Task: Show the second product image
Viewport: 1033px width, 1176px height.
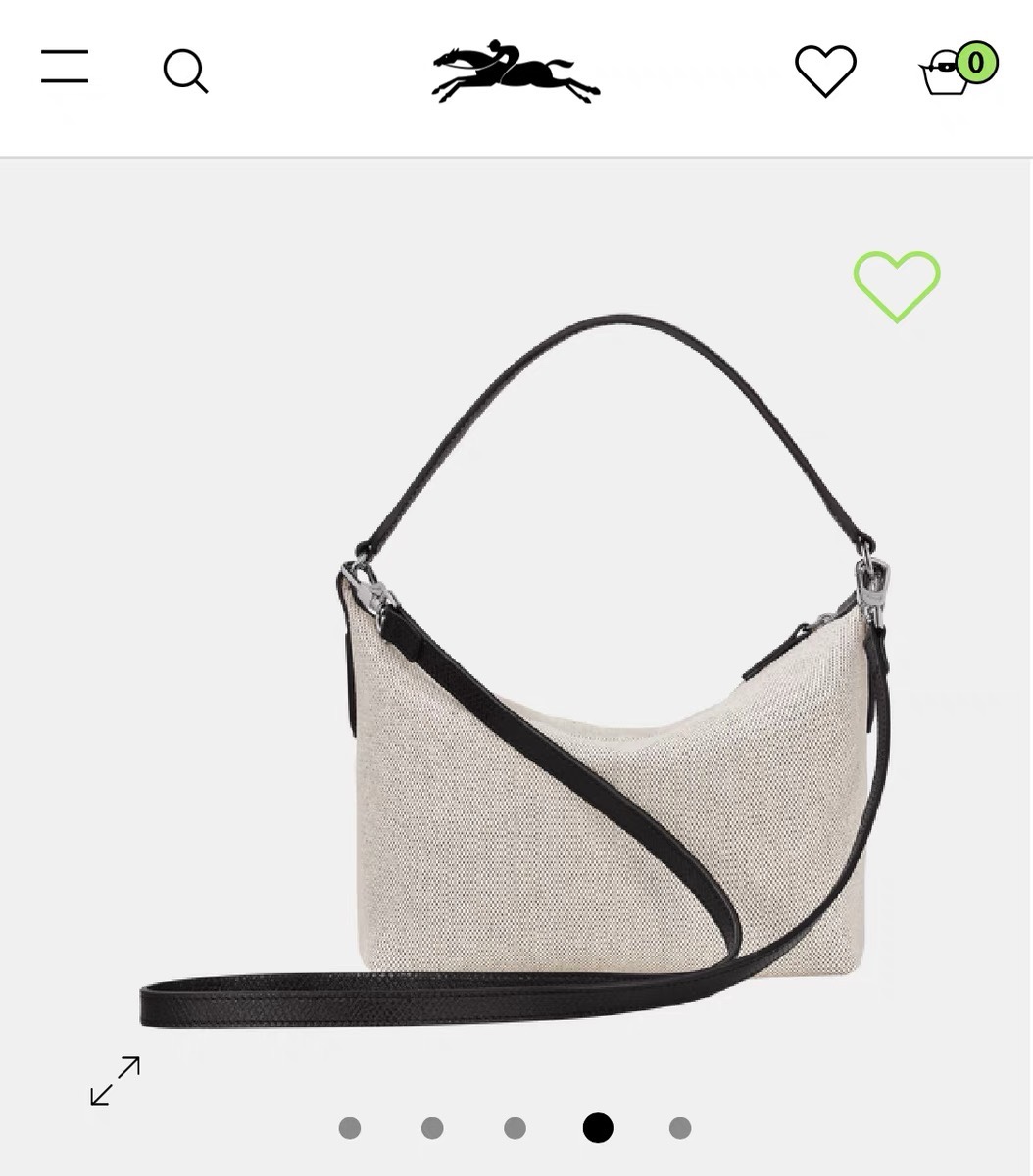Action: point(432,1128)
